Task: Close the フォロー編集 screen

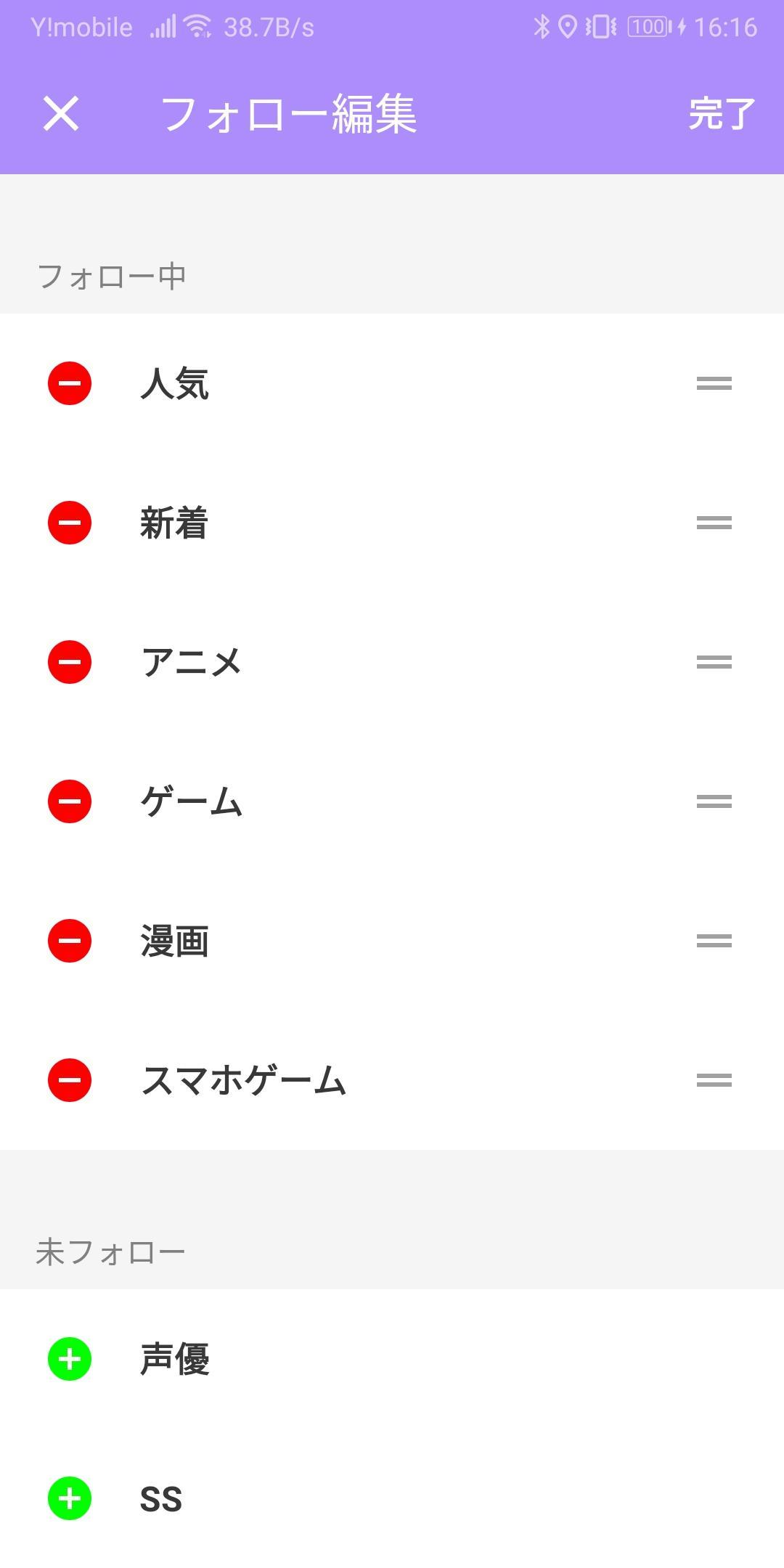Action: [61, 114]
